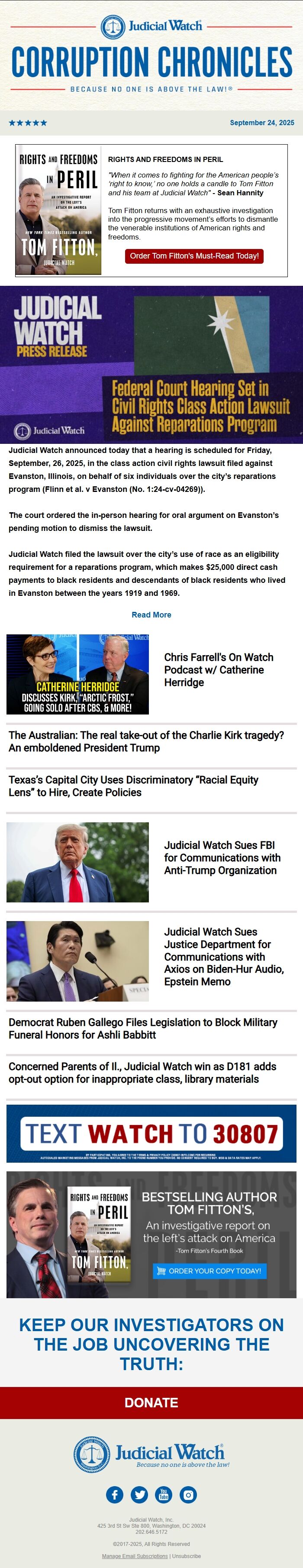Viewport: 303px width, 1568px height.
Task: Read the Ruben Gallego Ashli Babbitt article
Action: tap(142, 1028)
